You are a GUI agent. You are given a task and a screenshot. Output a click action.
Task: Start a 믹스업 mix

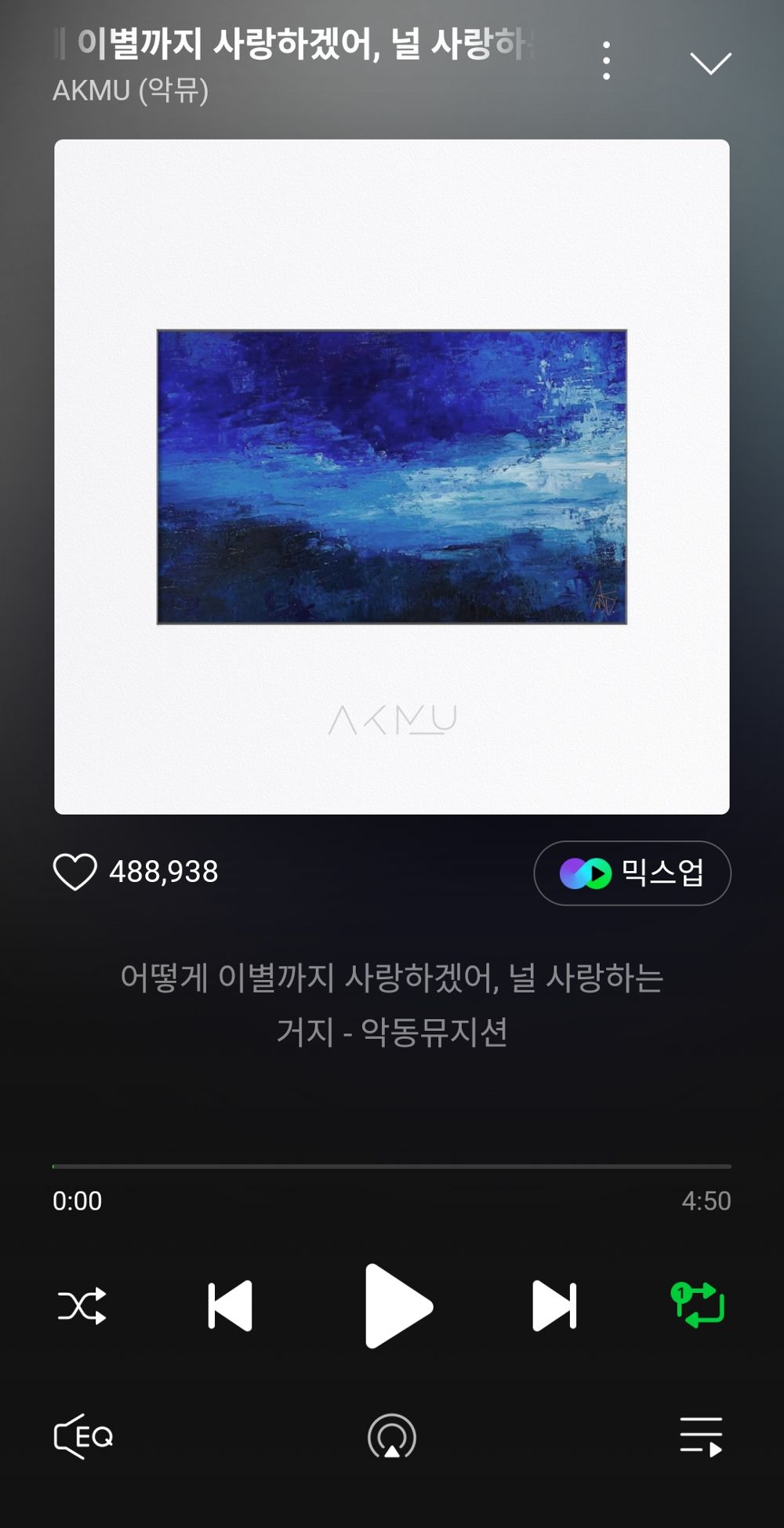[633, 872]
